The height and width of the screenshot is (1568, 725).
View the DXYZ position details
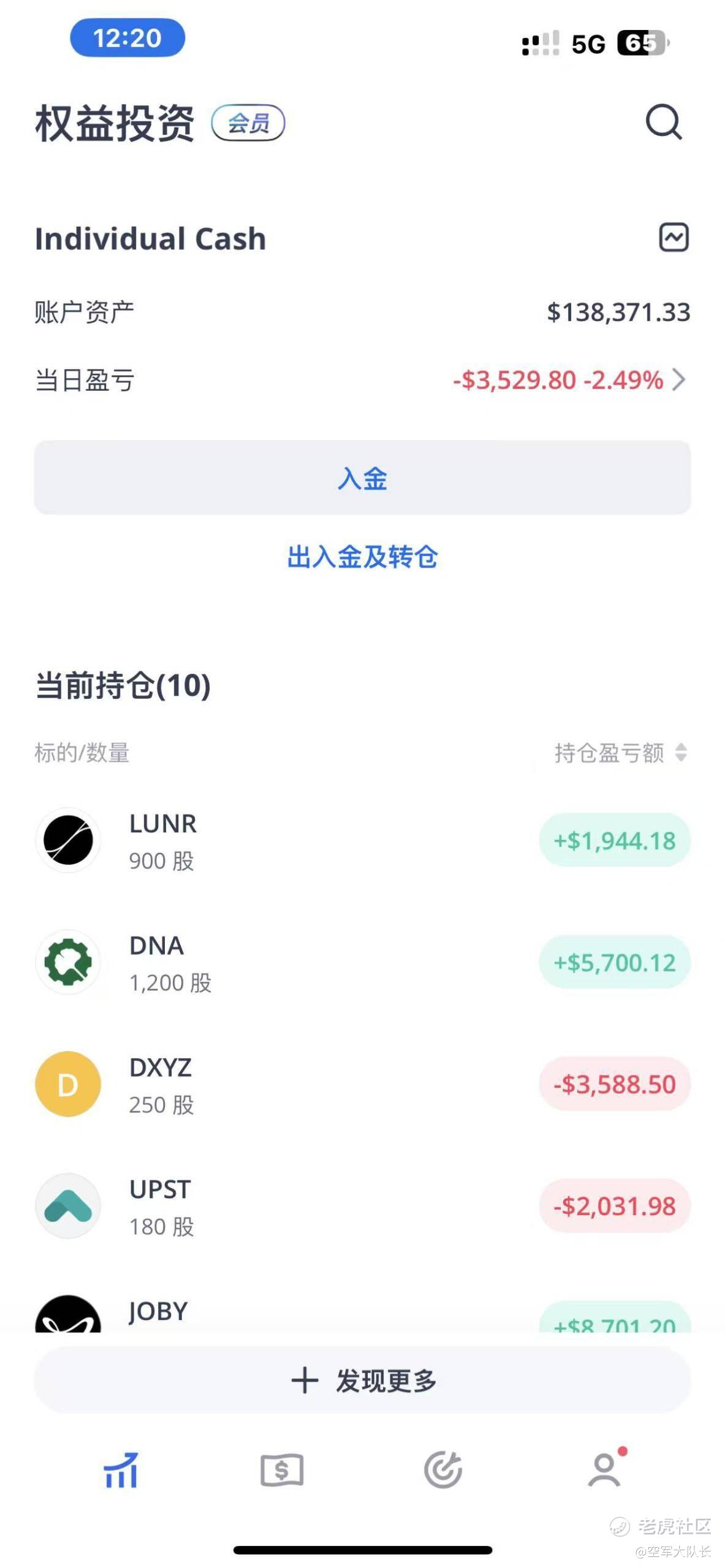tap(362, 1084)
